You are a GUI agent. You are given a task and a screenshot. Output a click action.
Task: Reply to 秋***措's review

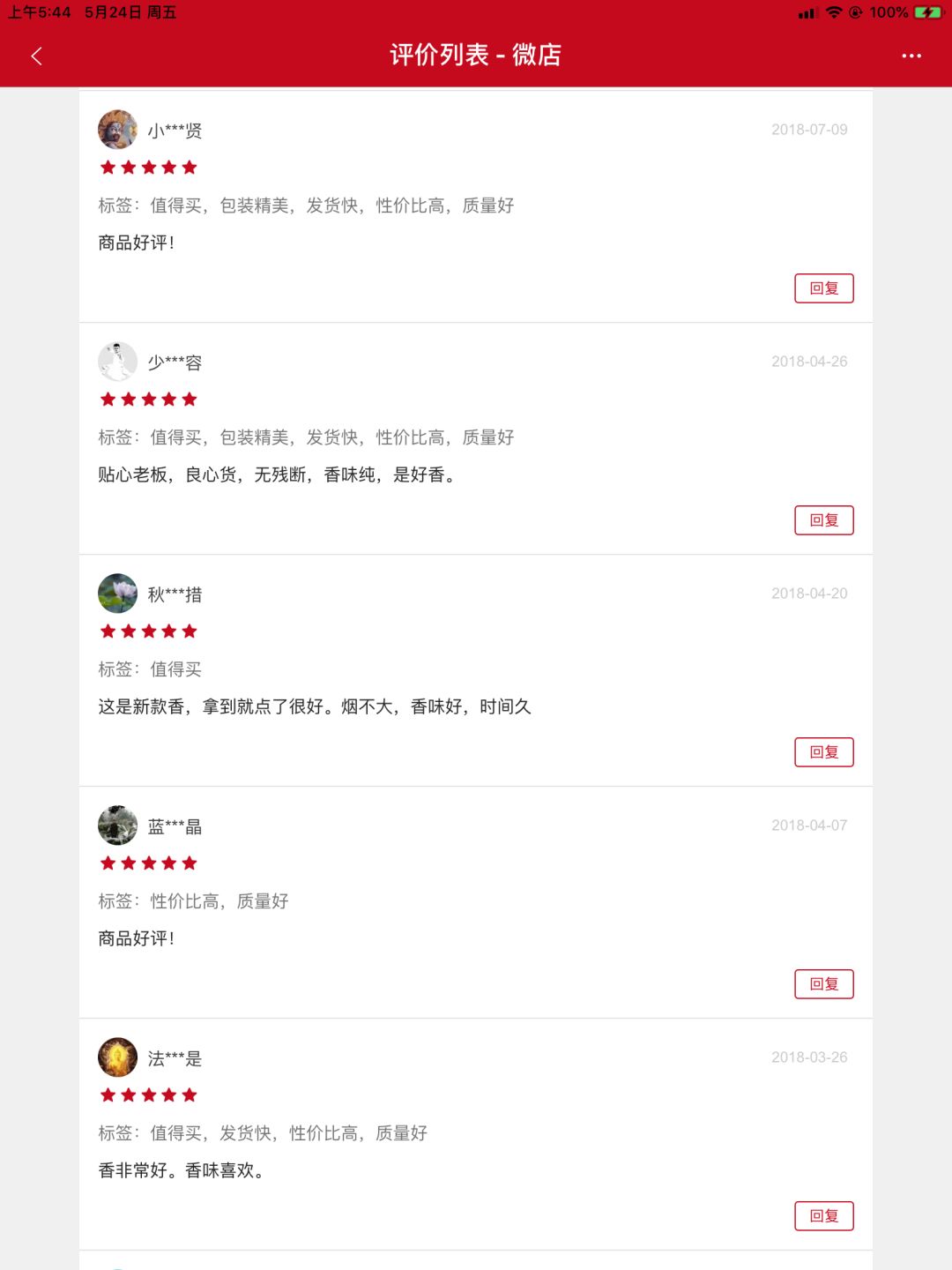pyautogui.click(x=823, y=752)
